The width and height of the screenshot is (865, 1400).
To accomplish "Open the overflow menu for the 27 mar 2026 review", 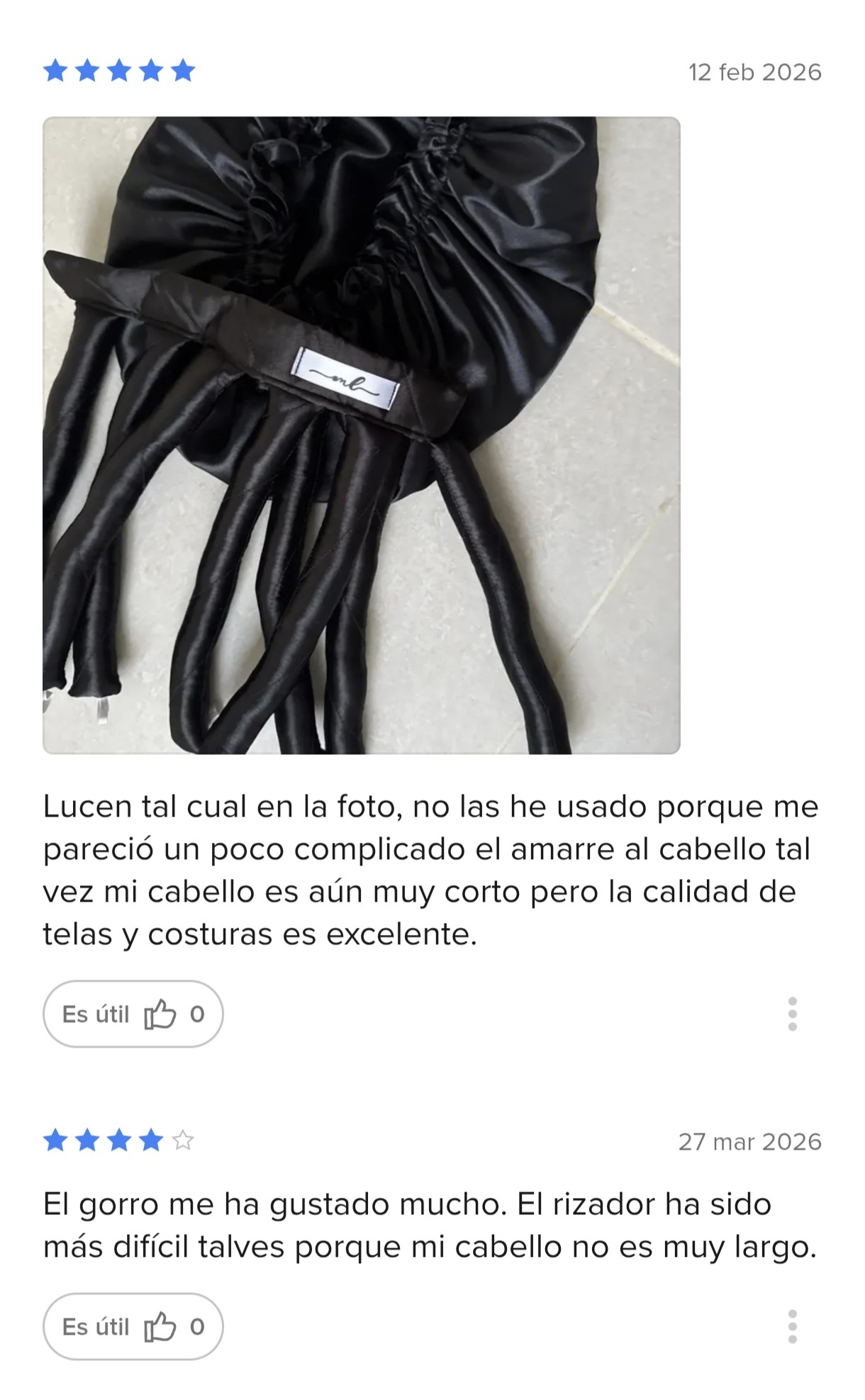I will (x=792, y=1326).
